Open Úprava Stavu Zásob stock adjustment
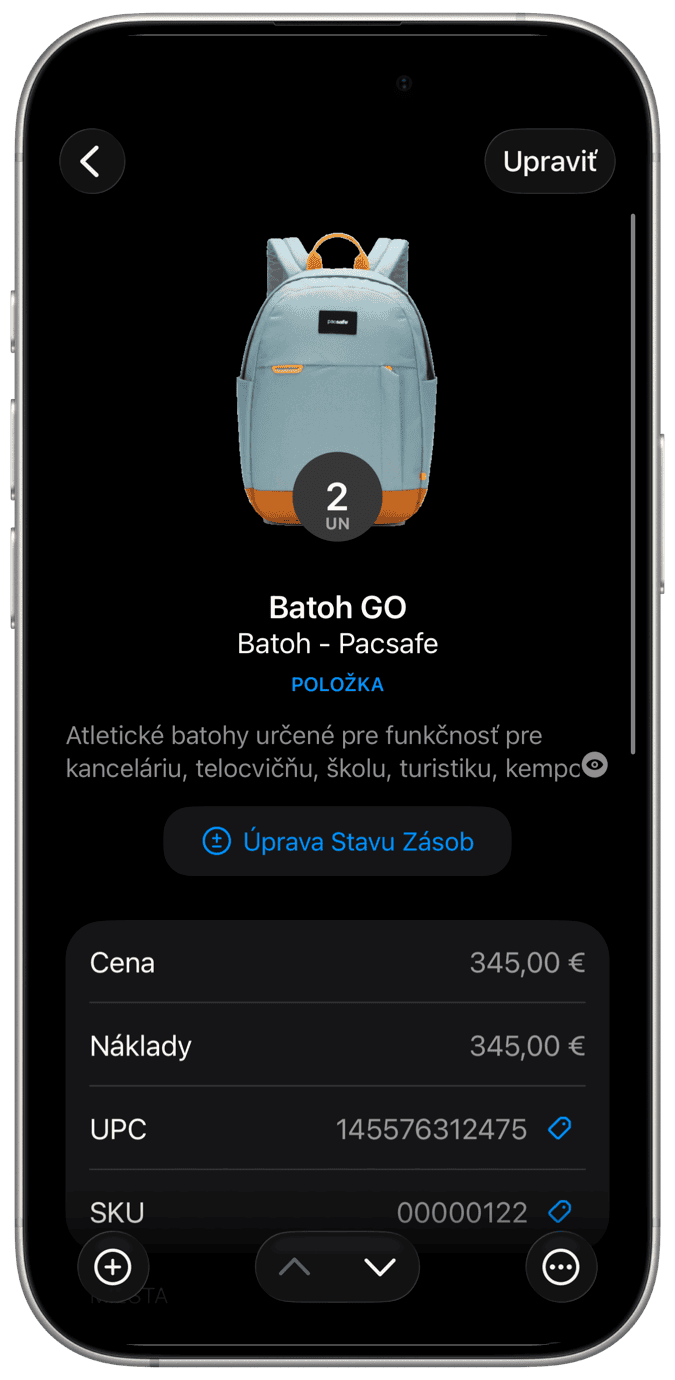This screenshot has height=1380, width=675. point(337,842)
